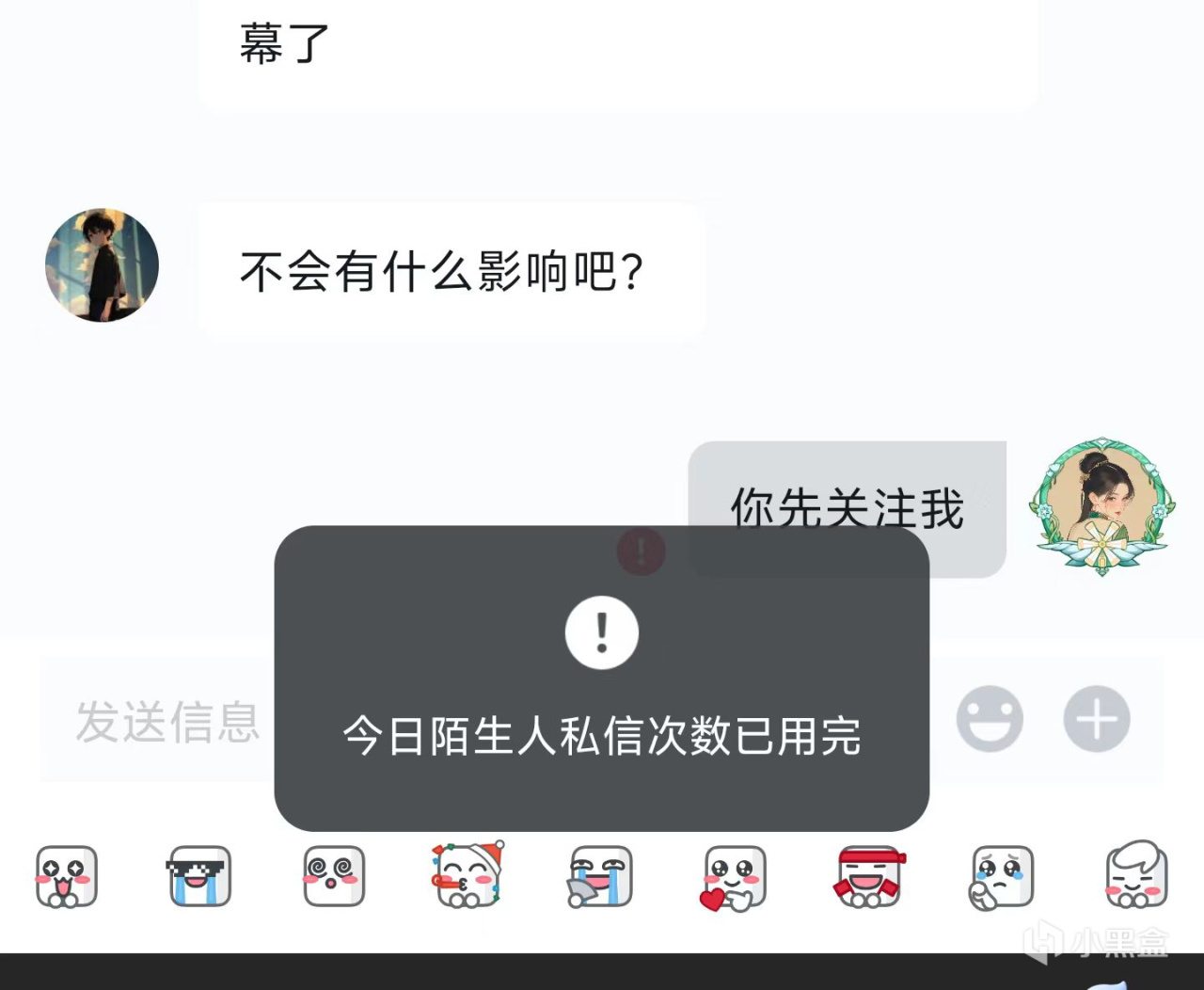Open the plus attachment menu

(1097, 719)
